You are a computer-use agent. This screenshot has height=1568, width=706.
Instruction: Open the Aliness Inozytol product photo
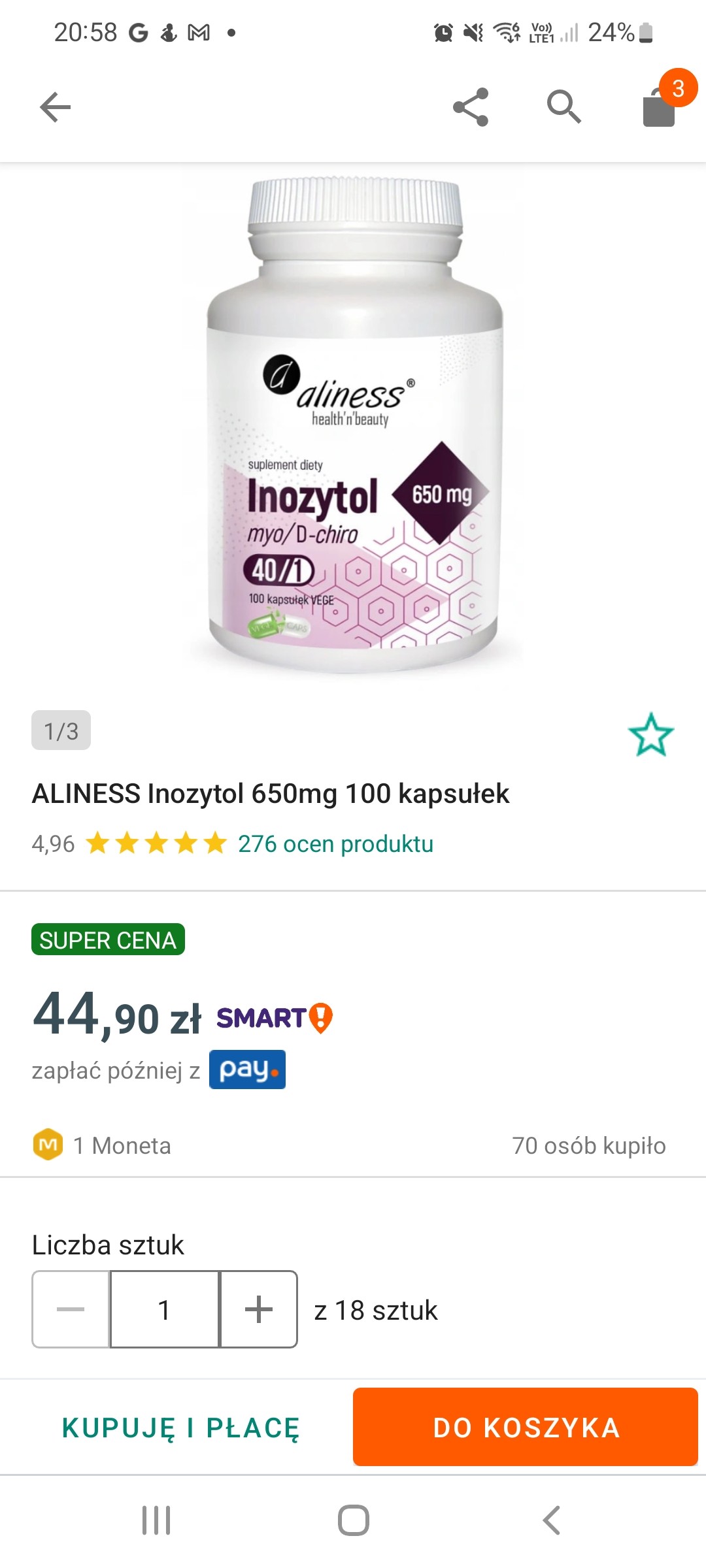click(x=353, y=425)
